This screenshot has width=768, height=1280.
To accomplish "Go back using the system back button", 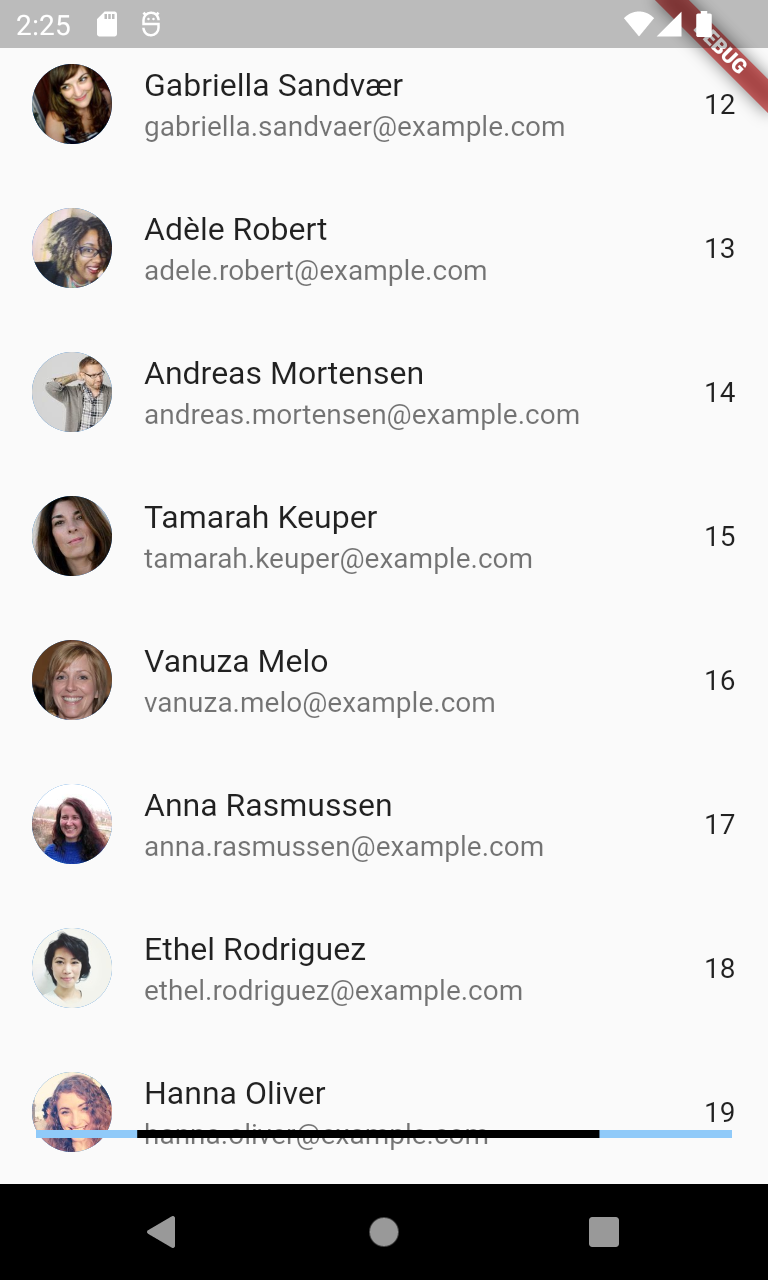I will point(161,1232).
